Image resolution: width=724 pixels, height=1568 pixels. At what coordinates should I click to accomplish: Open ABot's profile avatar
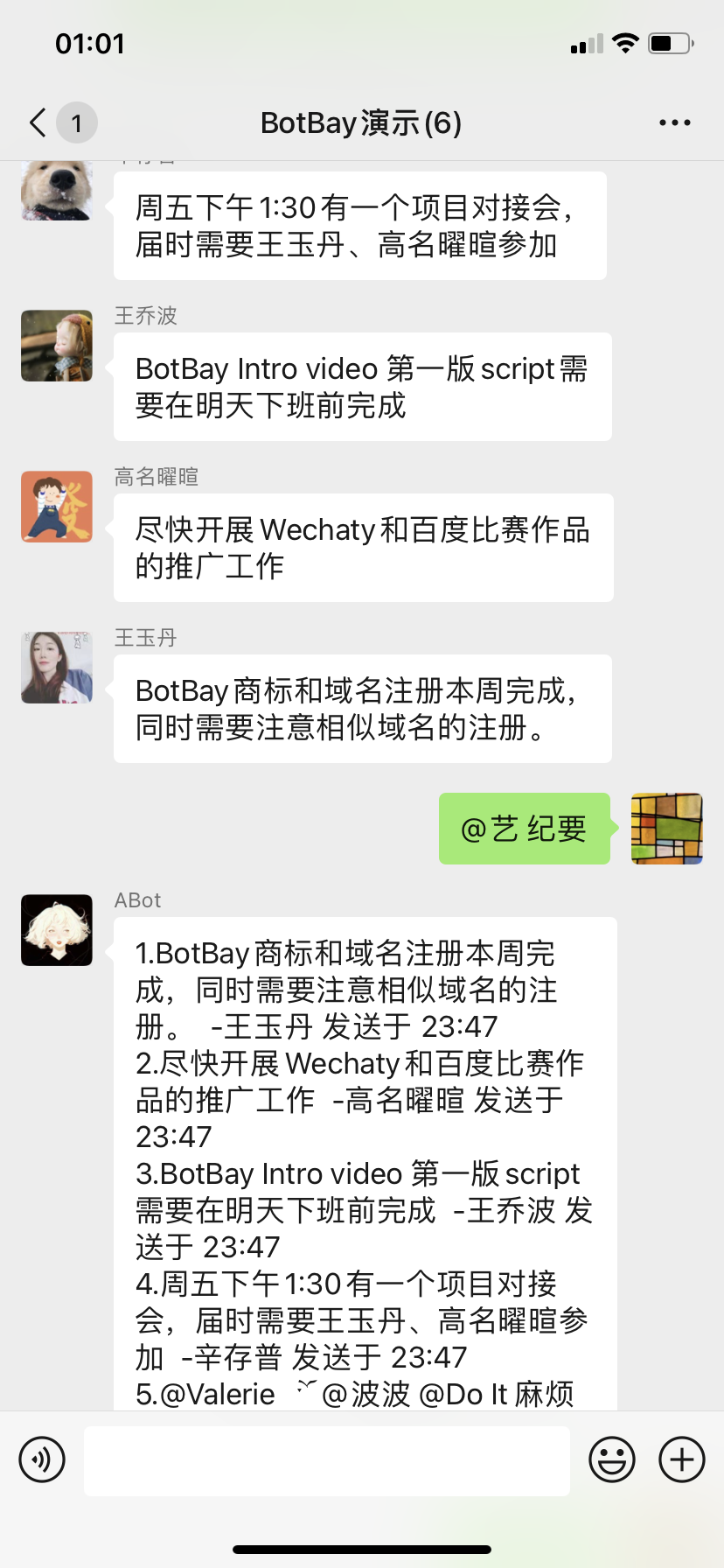(57, 930)
